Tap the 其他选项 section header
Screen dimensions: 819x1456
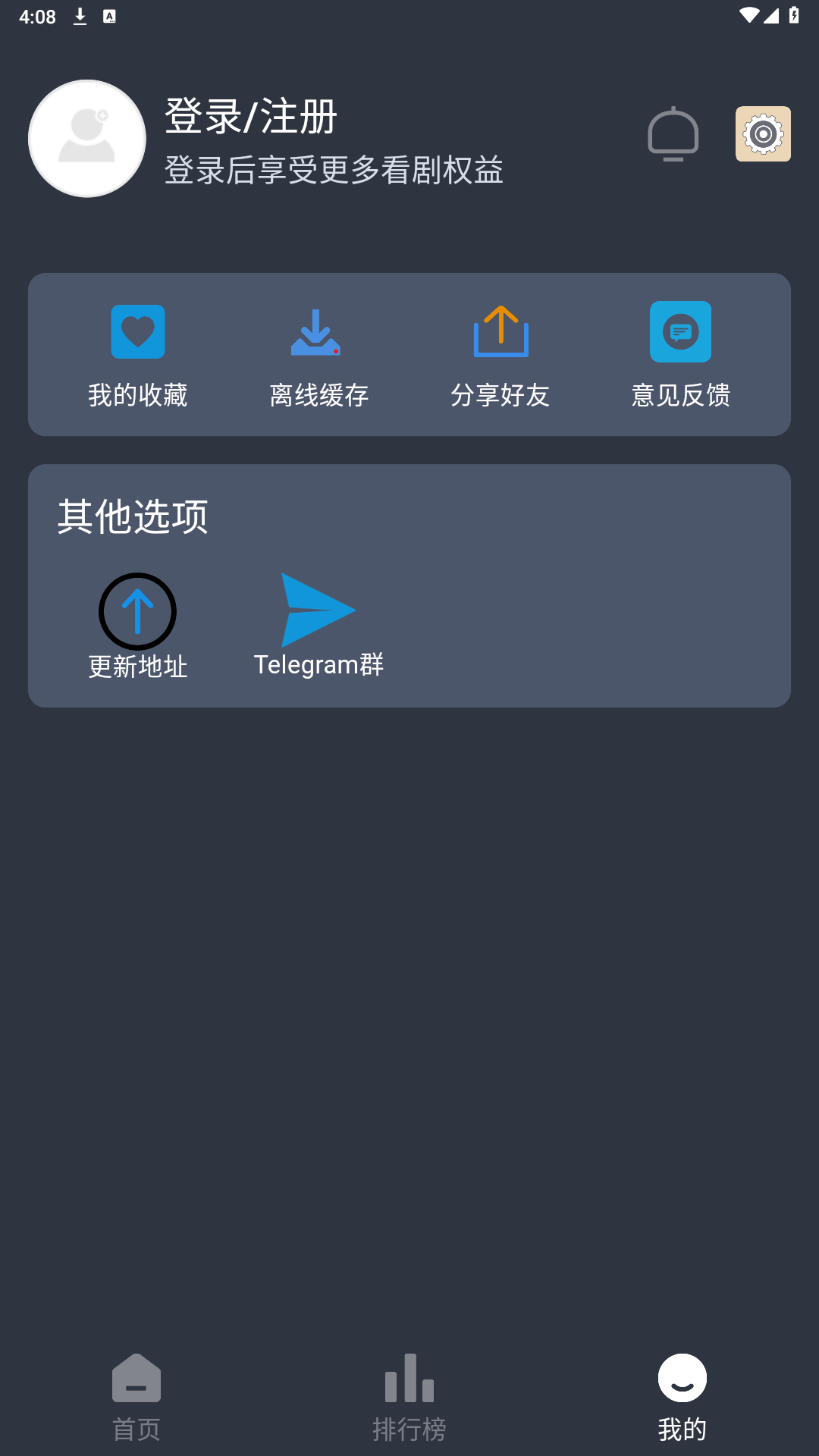pyautogui.click(x=133, y=516)
